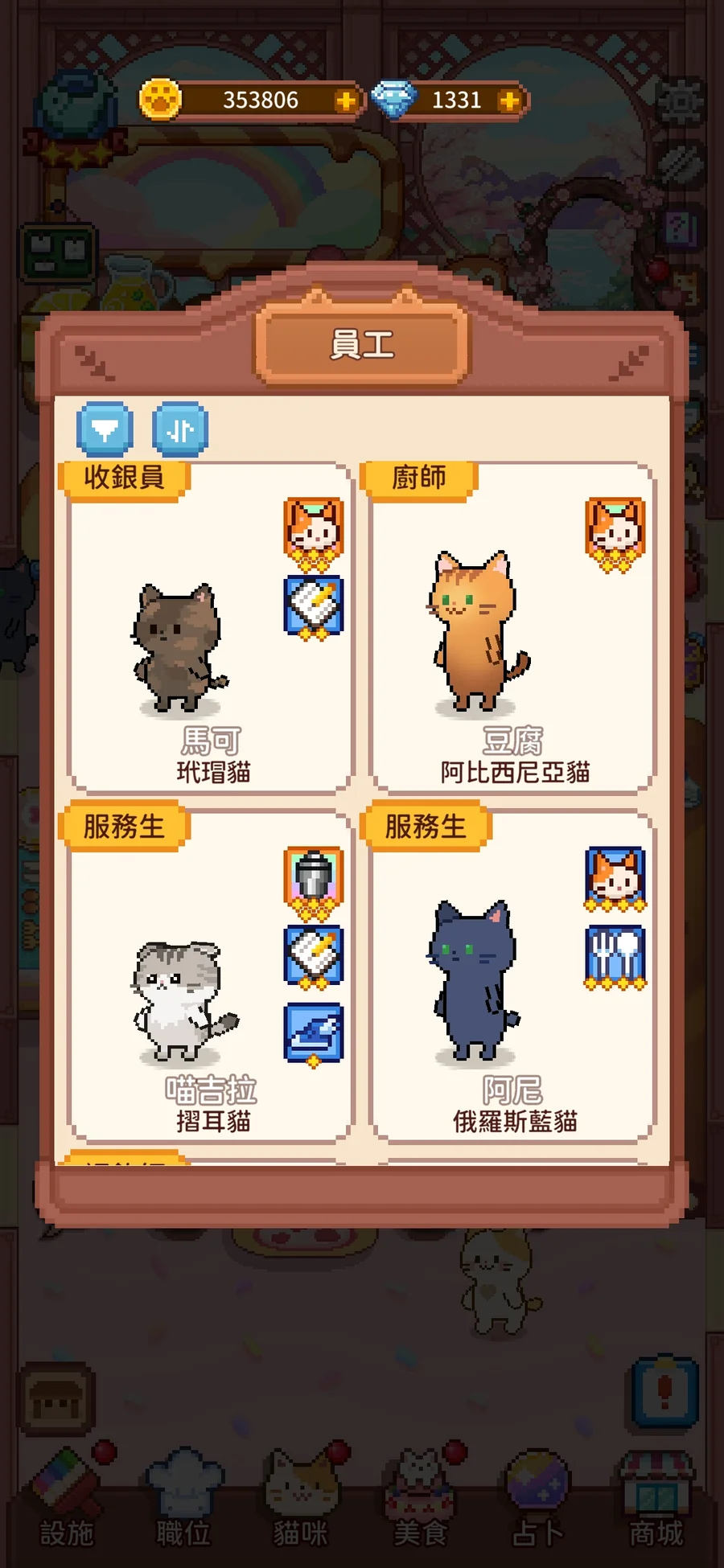Open the settings gear
Image resolution: width=724 pixels, height=1568 pixels.
point(681,102)
